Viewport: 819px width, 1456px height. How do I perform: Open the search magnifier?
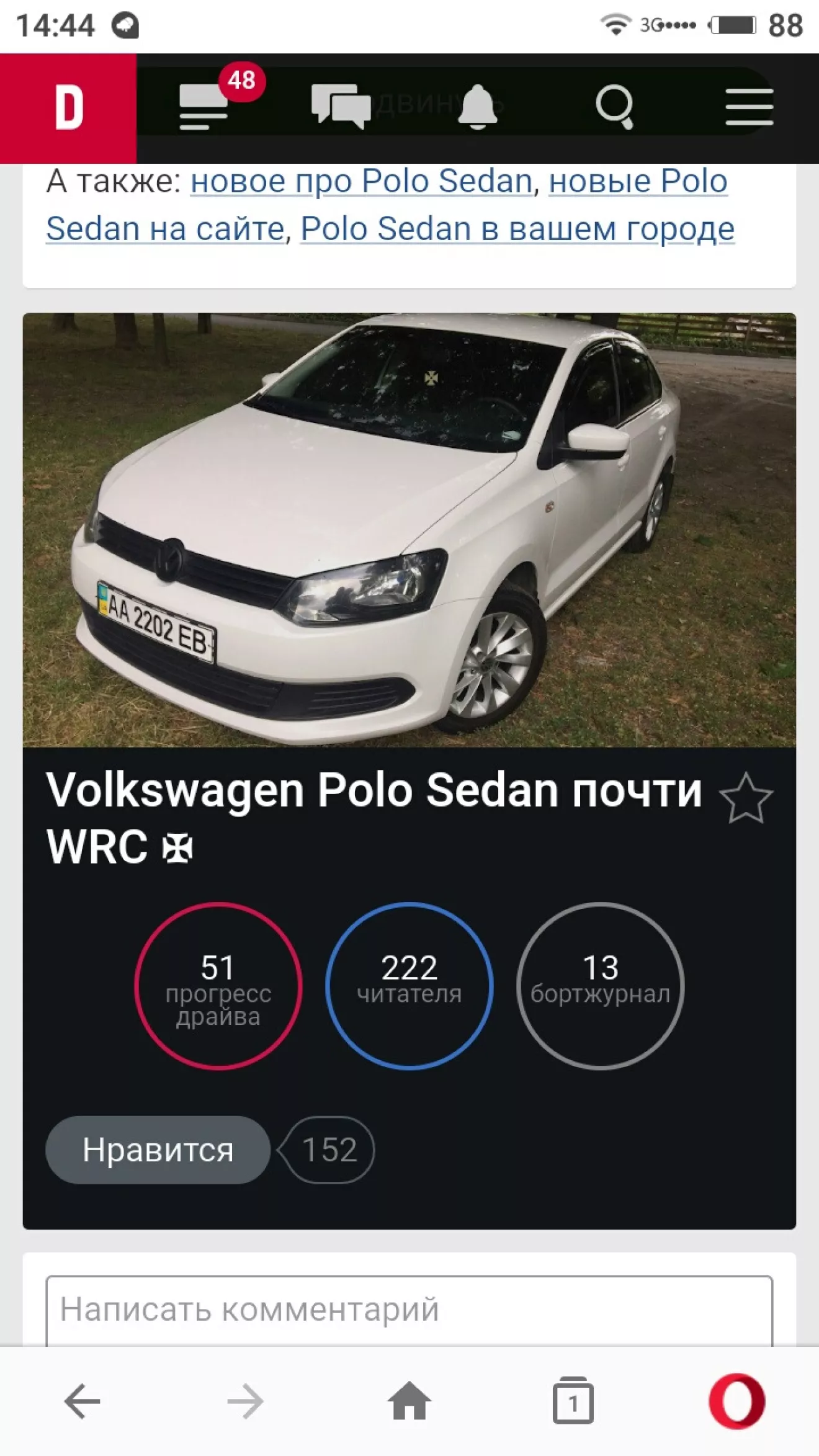pyautogui.click(x=614, y=107)
